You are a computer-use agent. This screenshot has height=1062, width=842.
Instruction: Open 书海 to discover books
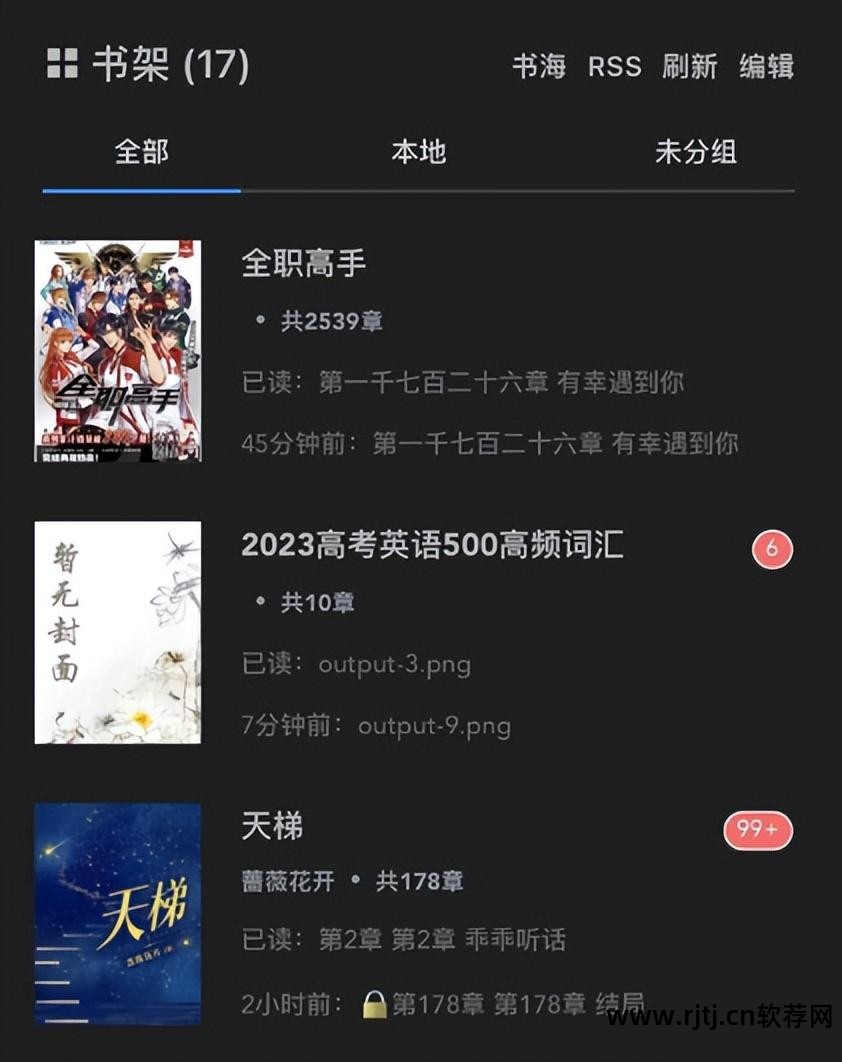[536, 68]
